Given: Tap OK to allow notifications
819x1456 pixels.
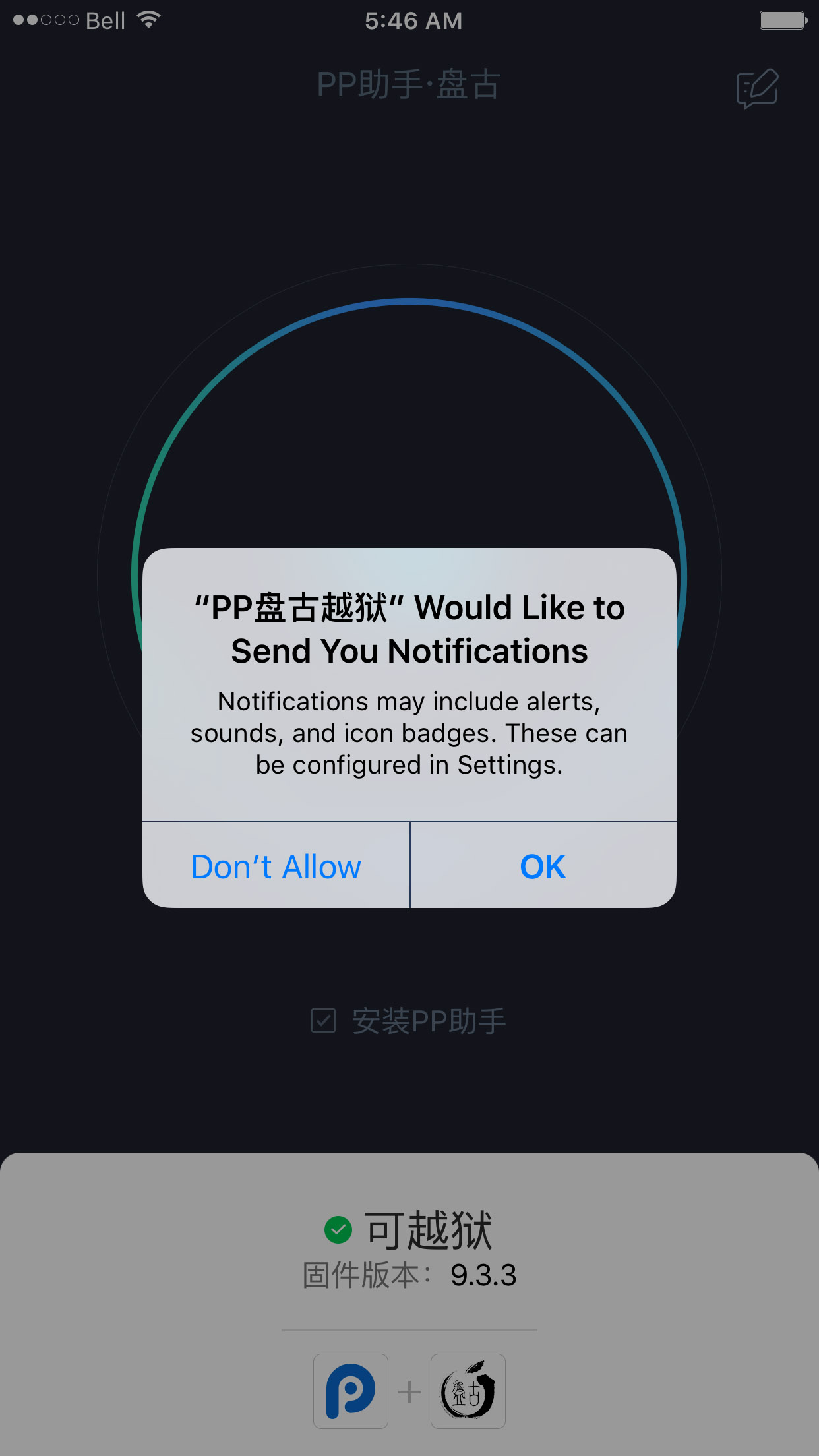Looking at the screenshot, I should pyautogui.click(x=543, y=866).
